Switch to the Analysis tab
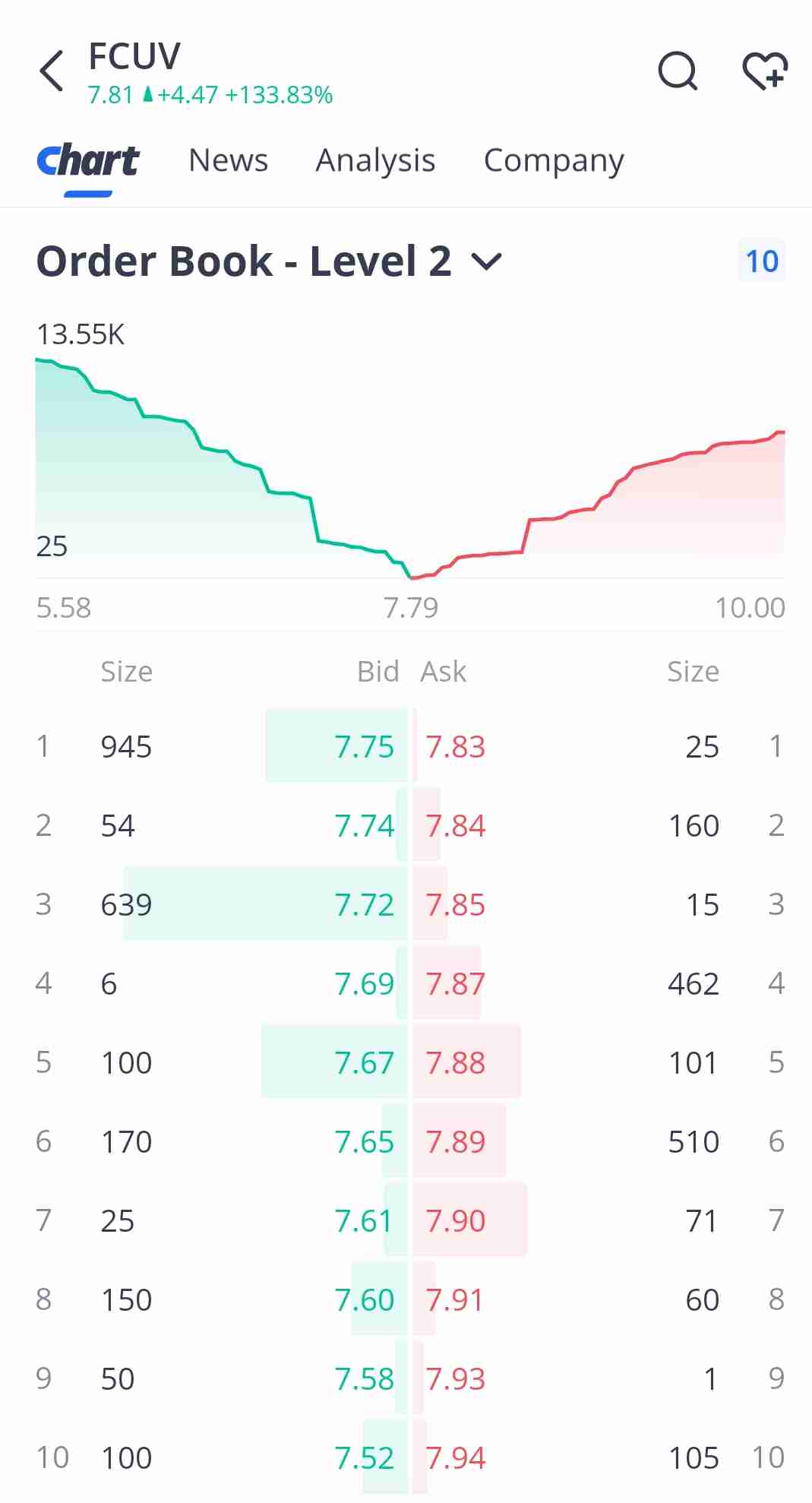812x1503 pixels. coord(375,160)
